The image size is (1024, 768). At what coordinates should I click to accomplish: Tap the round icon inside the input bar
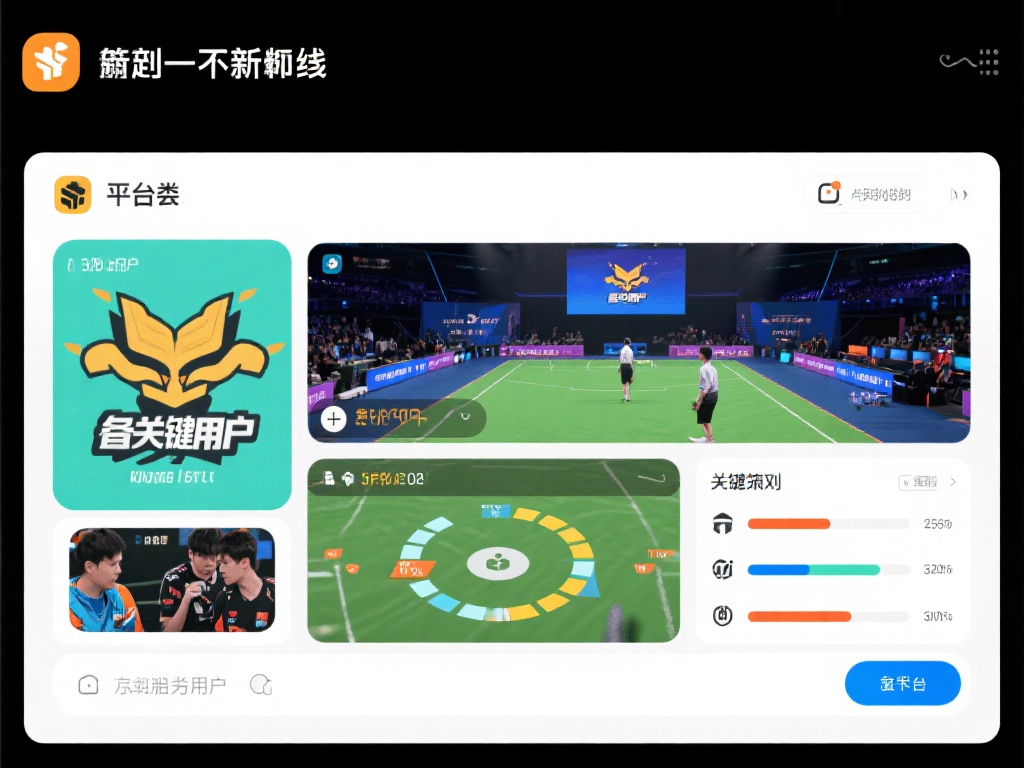pos(261,685)
